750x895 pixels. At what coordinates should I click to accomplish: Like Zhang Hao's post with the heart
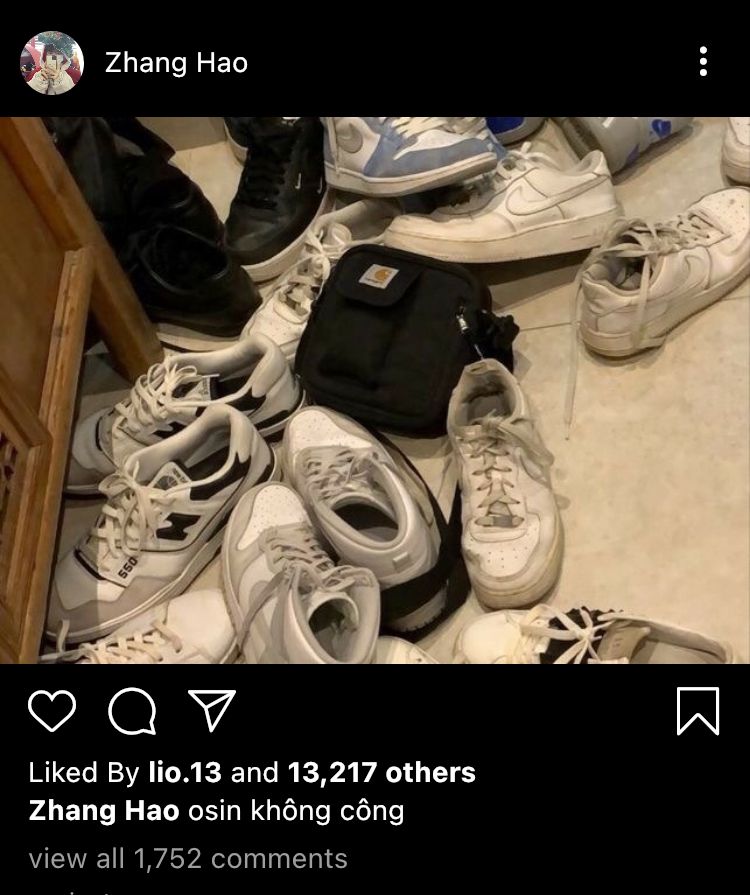pos(52,712)
